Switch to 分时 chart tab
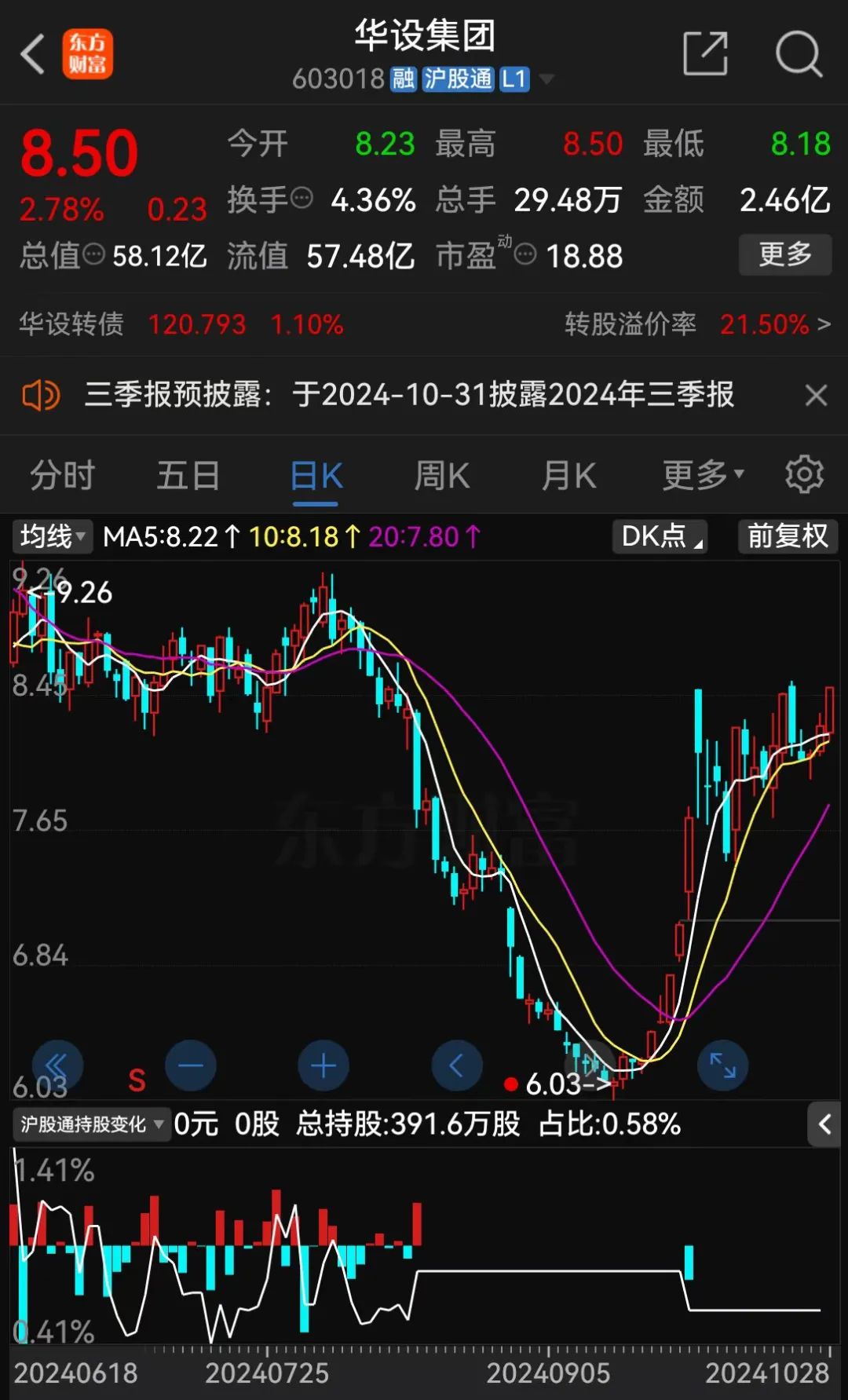Viewport: 848px width, 1400px height. click(62, 476)
